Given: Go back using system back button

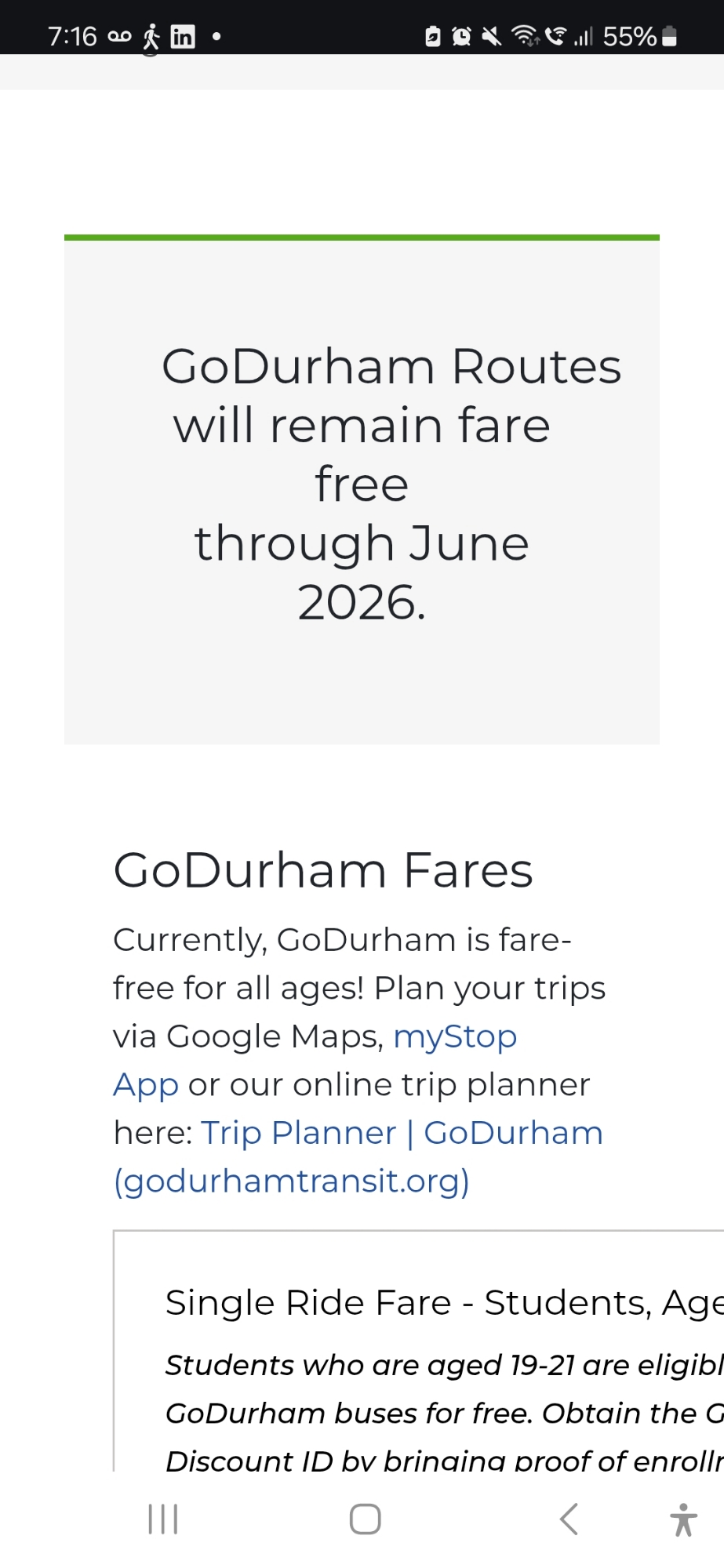Looking at the screenshot, I should 569,1519.
